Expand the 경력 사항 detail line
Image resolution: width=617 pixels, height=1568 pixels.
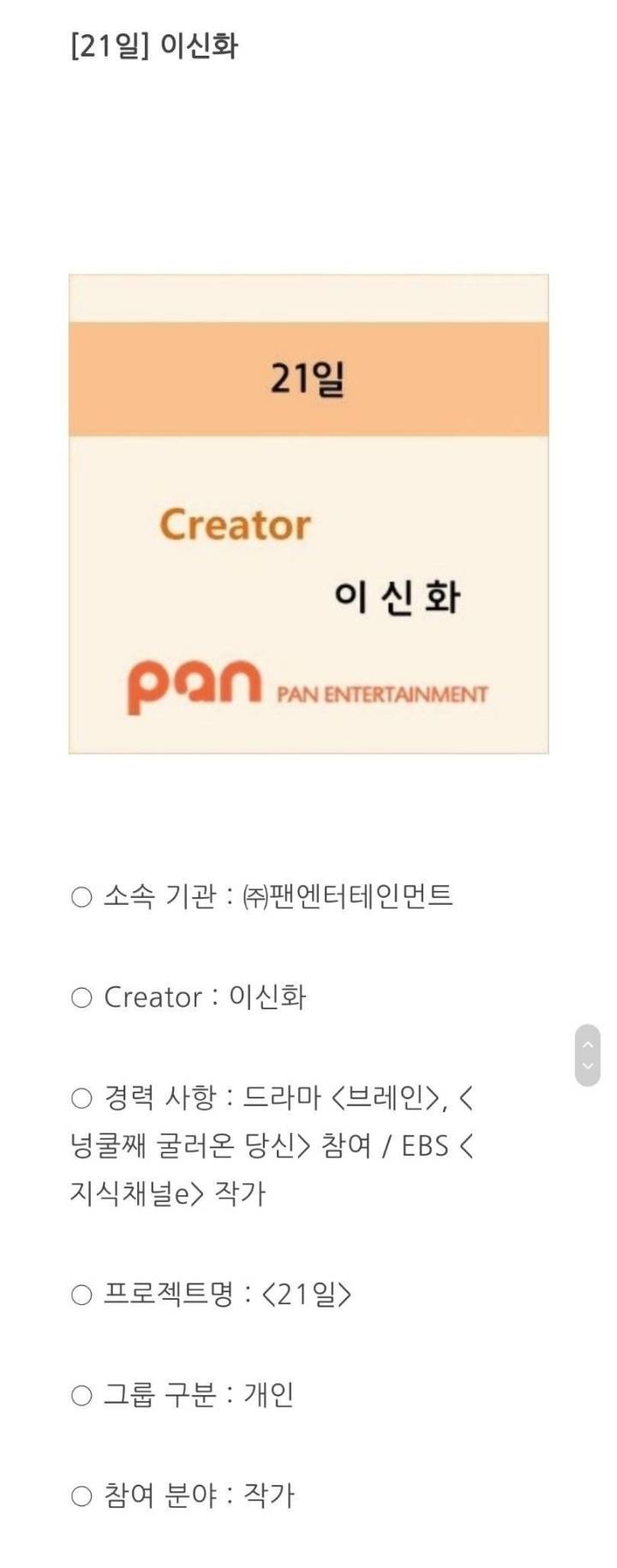pos(257,1099)
